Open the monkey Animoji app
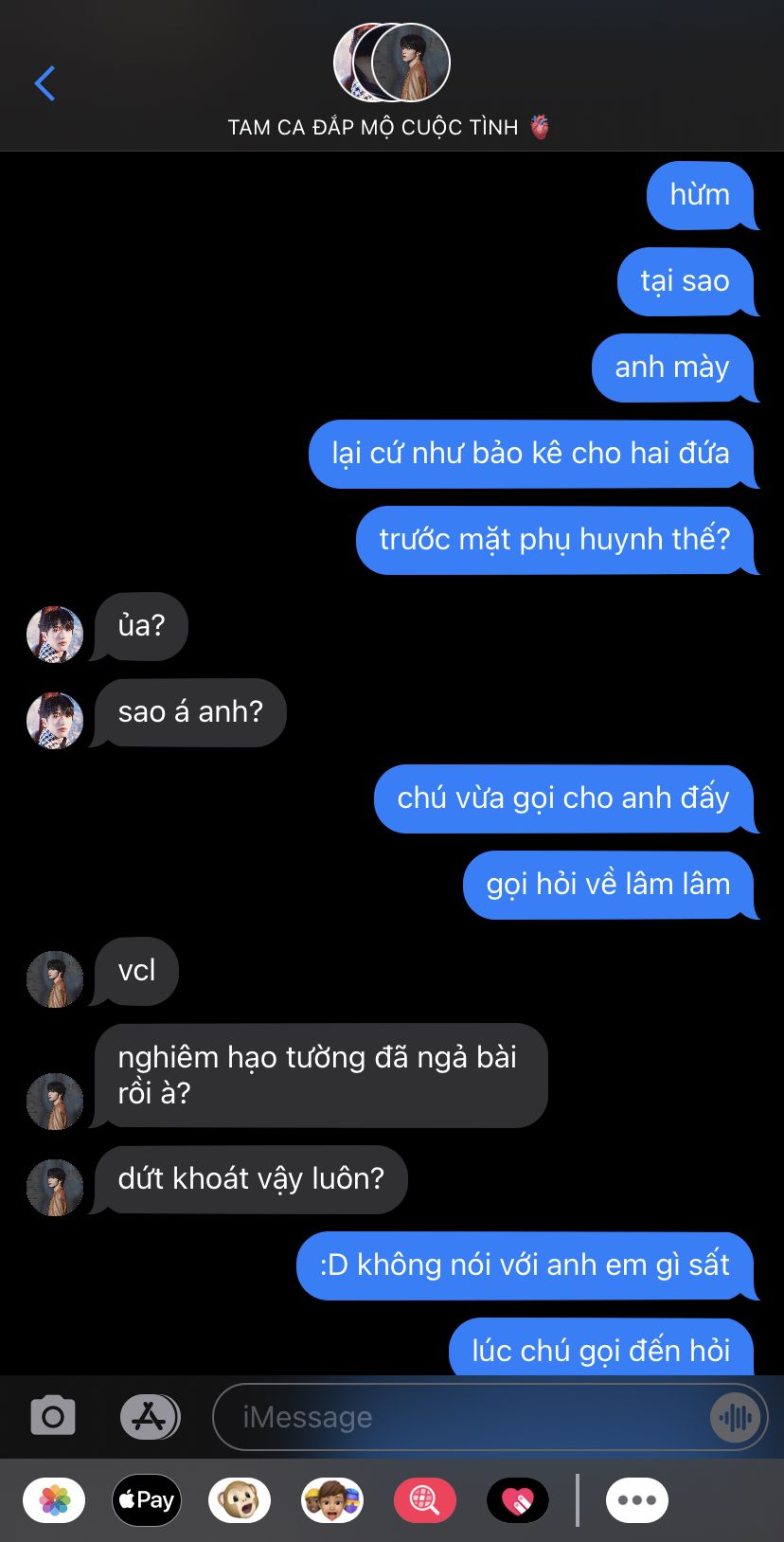The height and width of the screenshot is (1542, 784). pos(240,1500)
